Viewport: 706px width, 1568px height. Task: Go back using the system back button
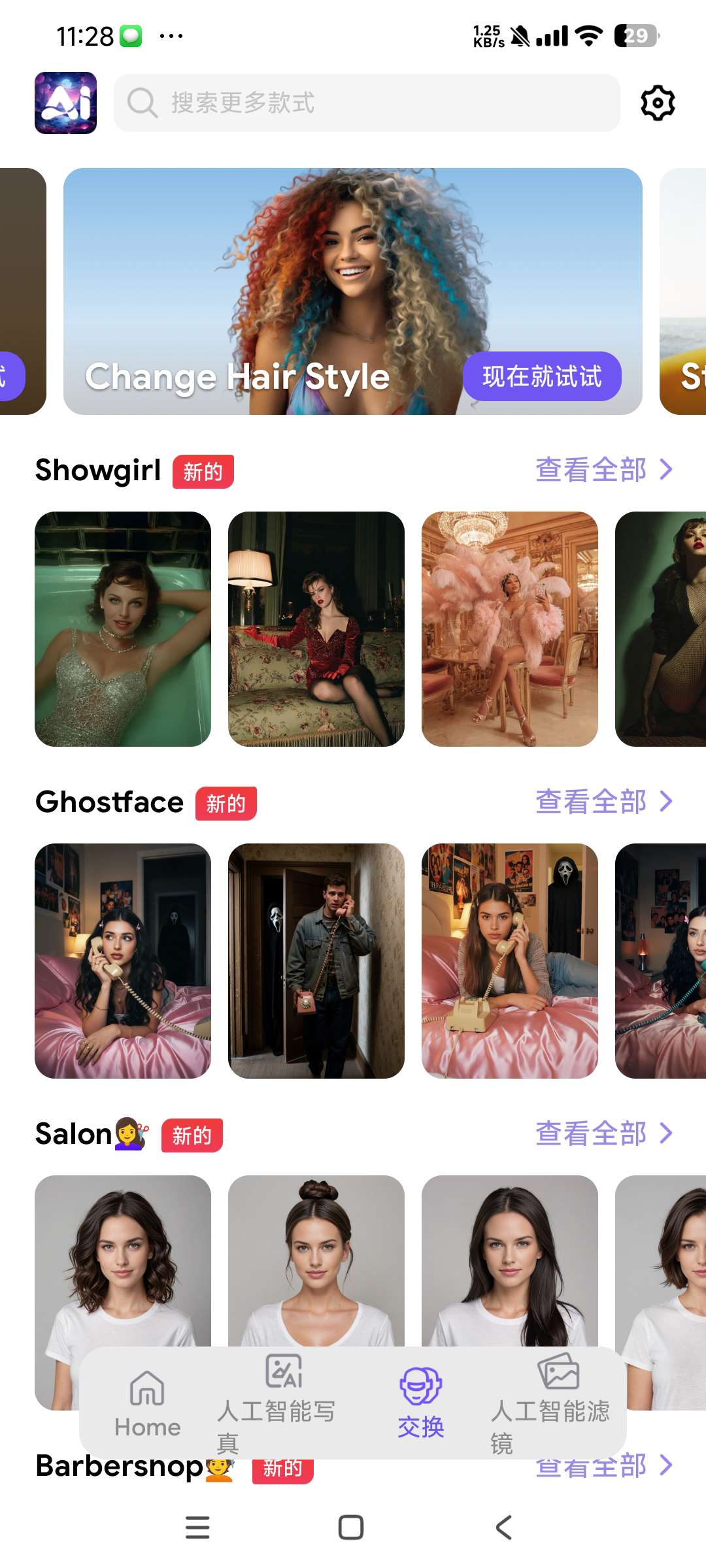point(503,1527)
